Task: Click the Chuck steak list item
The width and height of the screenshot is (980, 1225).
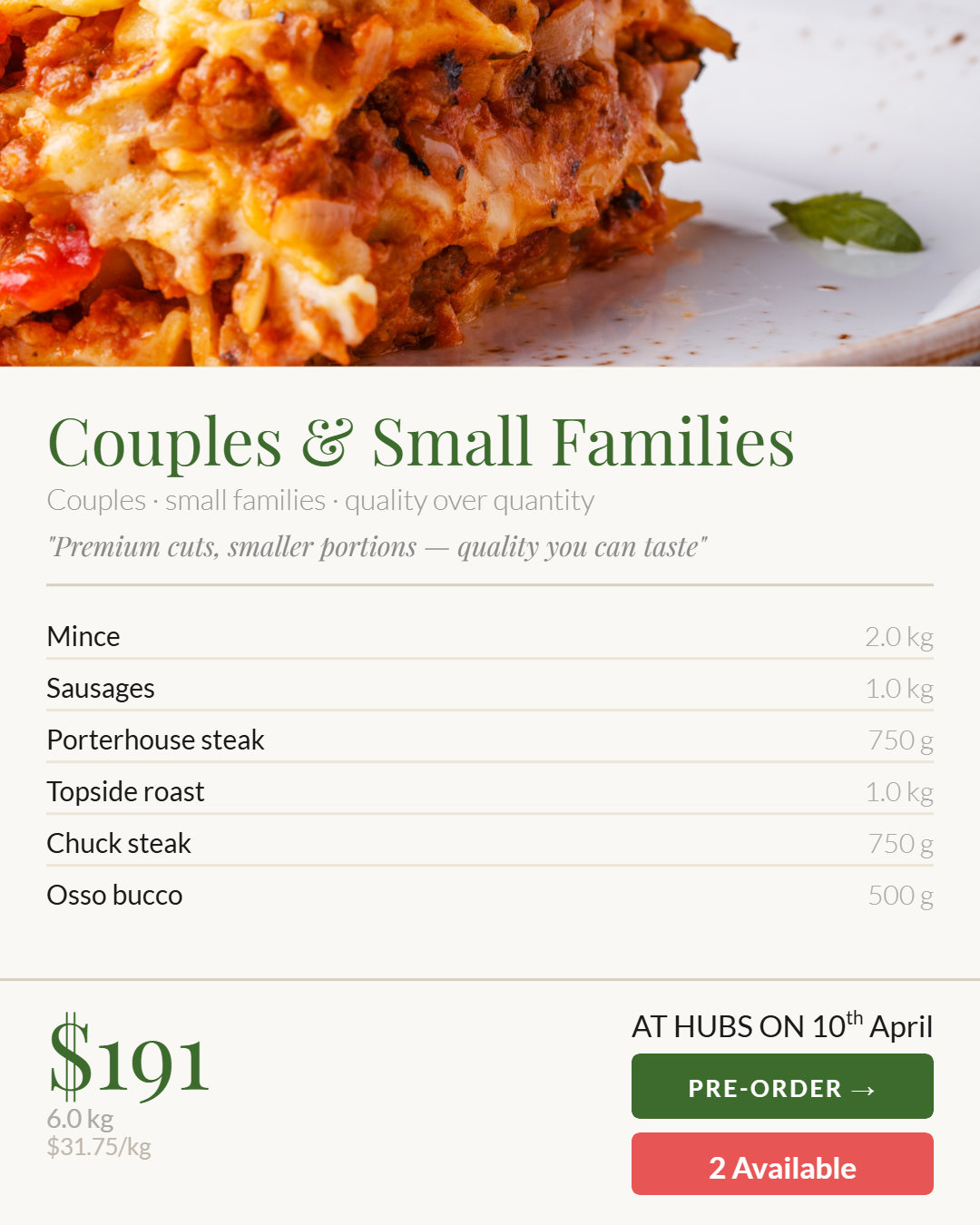Action: (119, 843)
